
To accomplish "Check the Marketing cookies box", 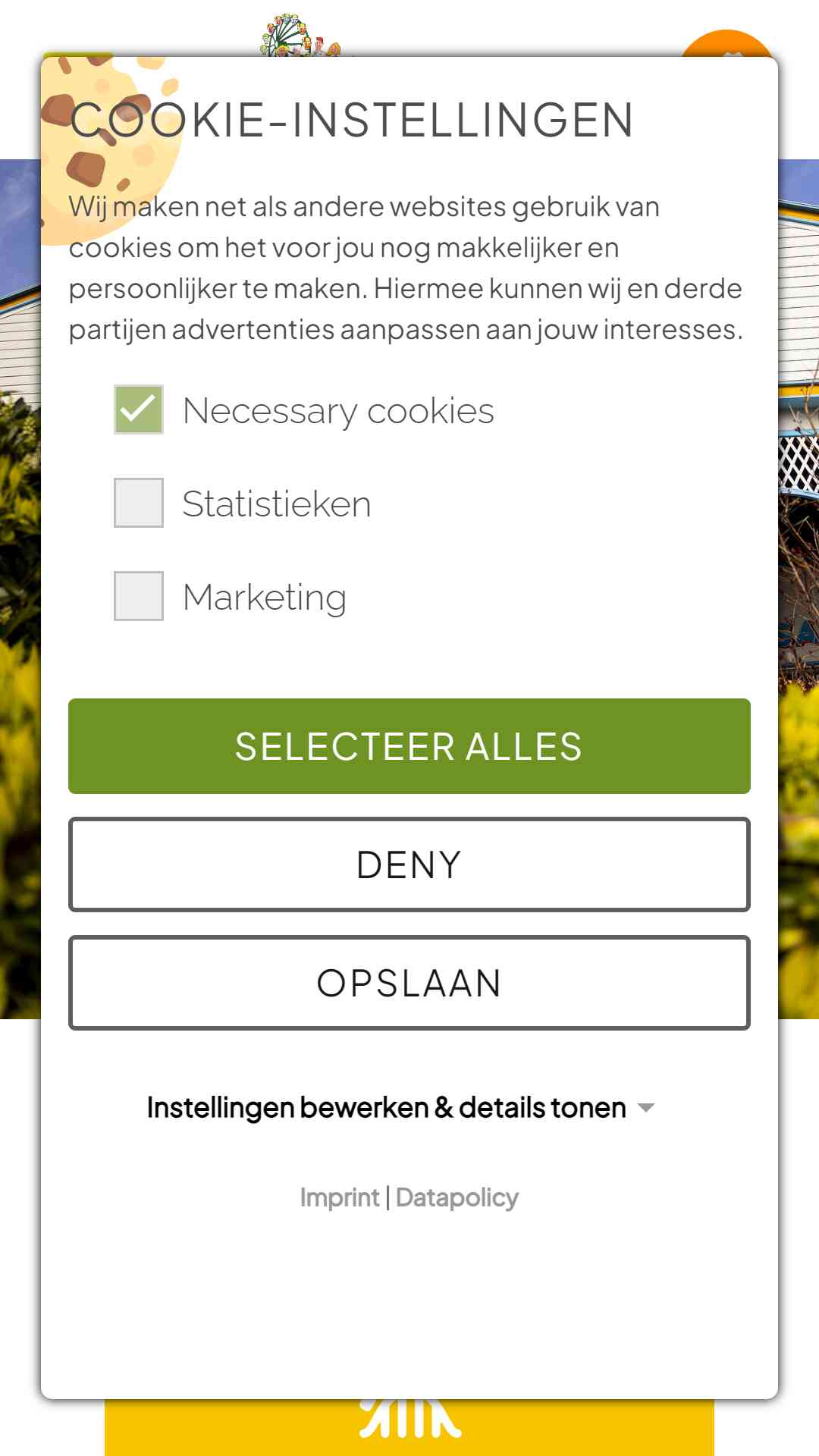I will coord(139,596).
